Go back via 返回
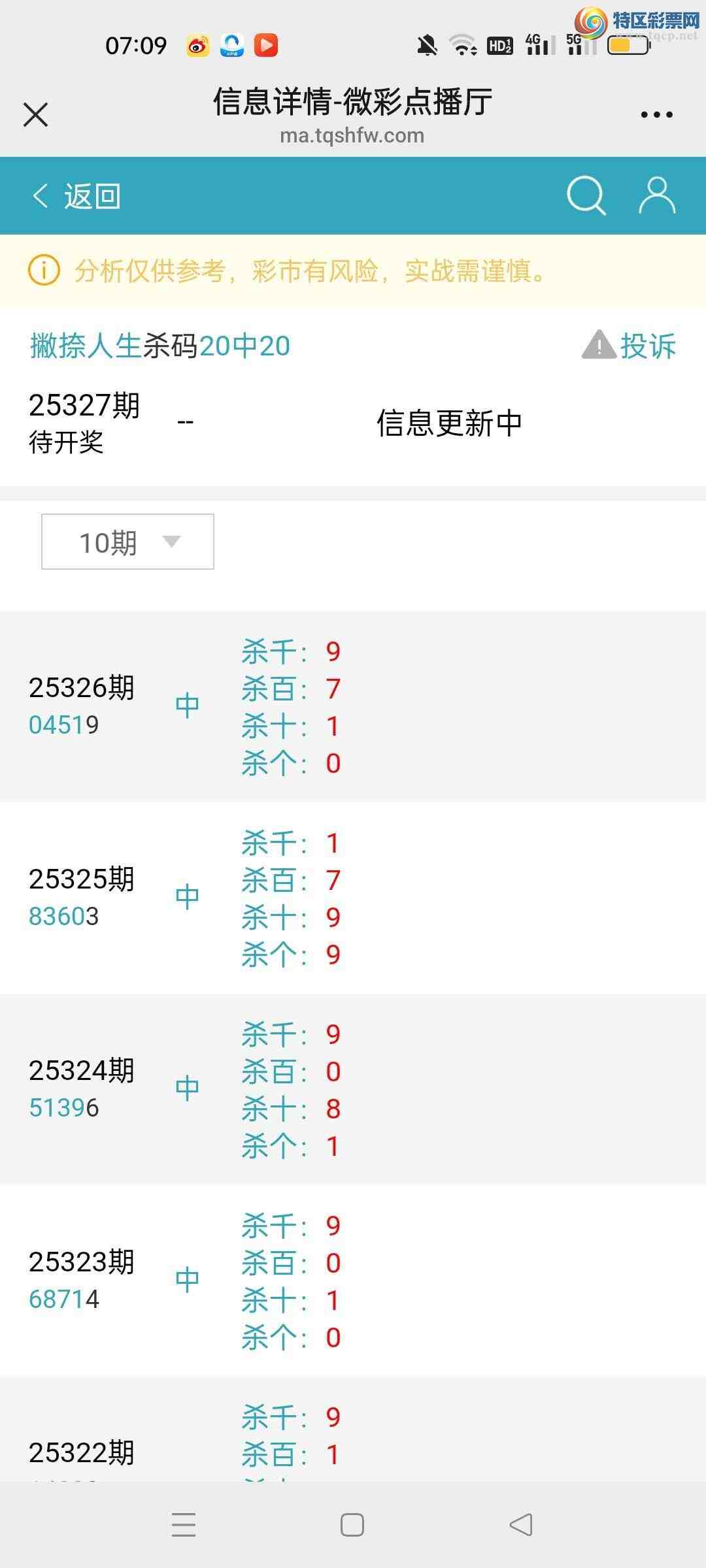706x1568 pixels. coord(76,196)
